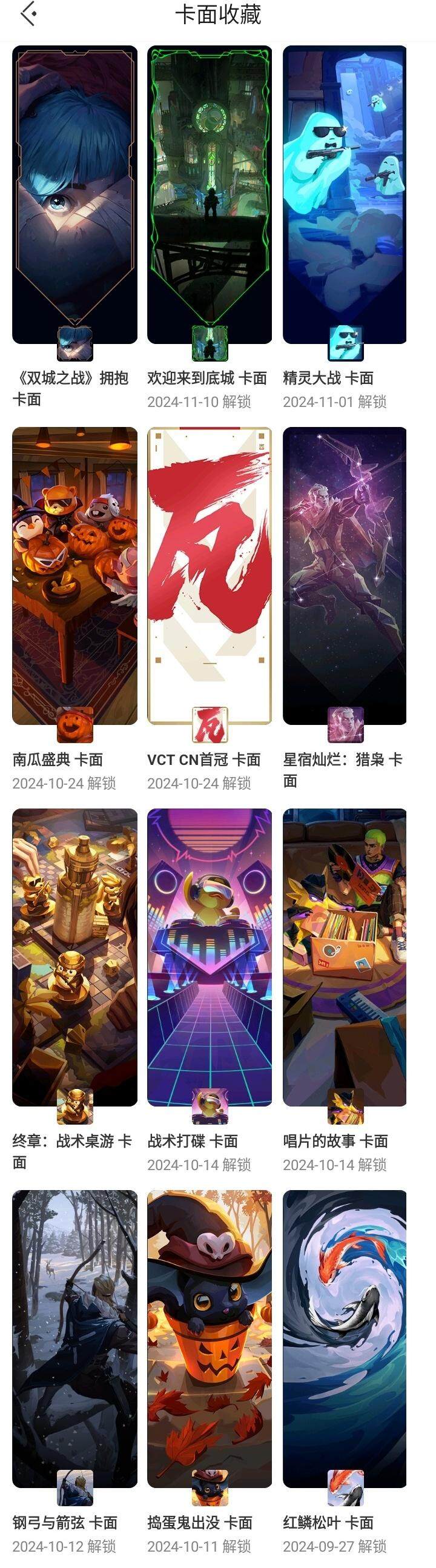Open the 星宿灿烂：猎枭 card
This screenshot has height=1568, width=436.
click(345, 575)
